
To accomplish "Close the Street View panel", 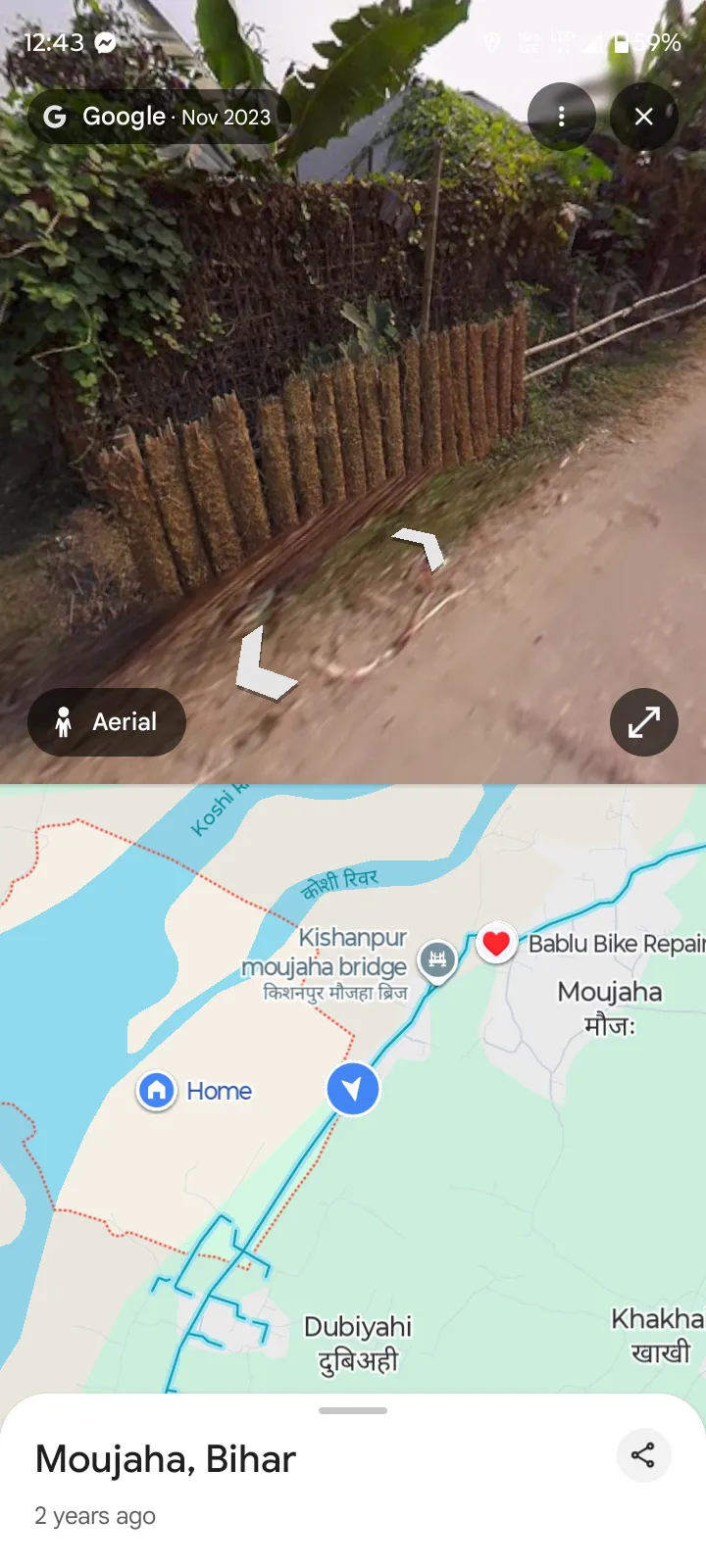I will tap(643, 117).
